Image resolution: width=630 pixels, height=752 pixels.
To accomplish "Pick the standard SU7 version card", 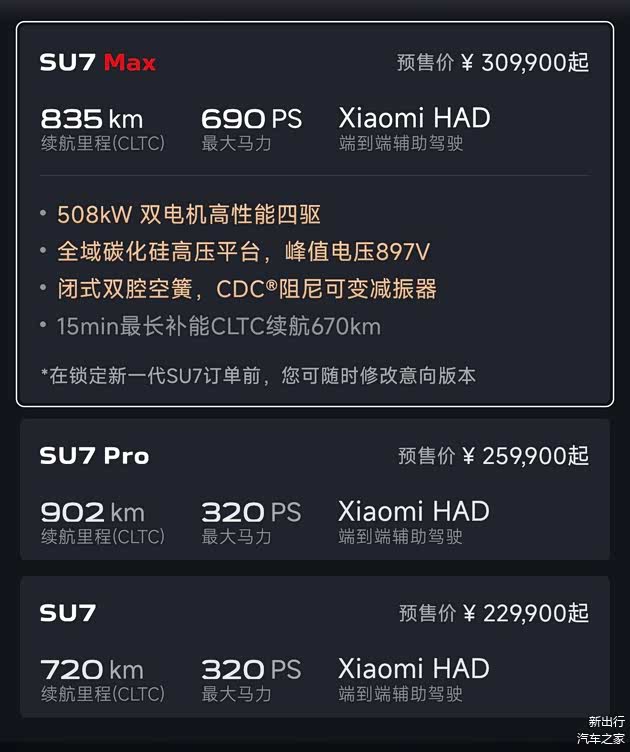I will [x=314, y=646].
